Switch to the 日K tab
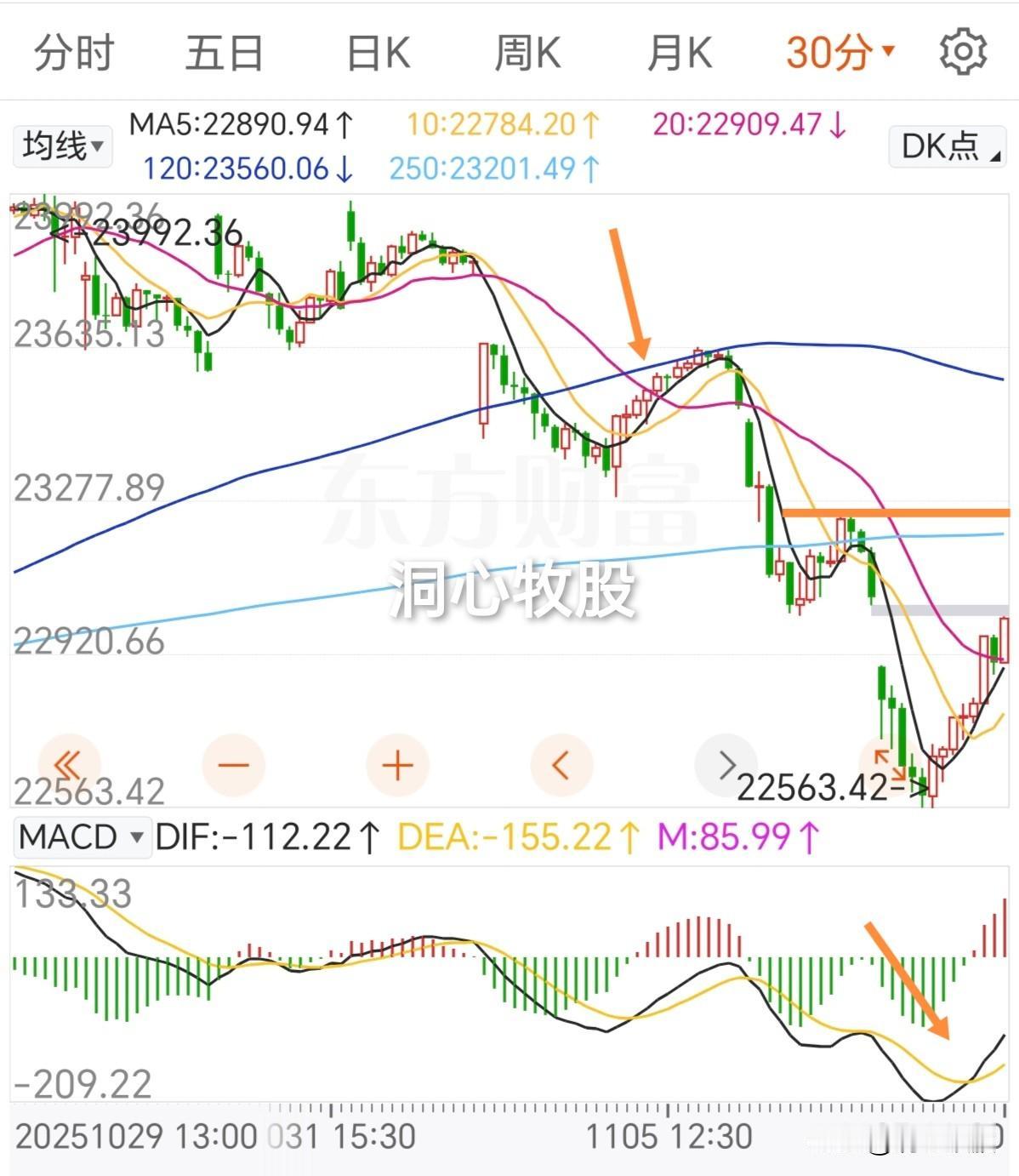This screenshot has height=1176, width=1019. click(x=374, y=51)
